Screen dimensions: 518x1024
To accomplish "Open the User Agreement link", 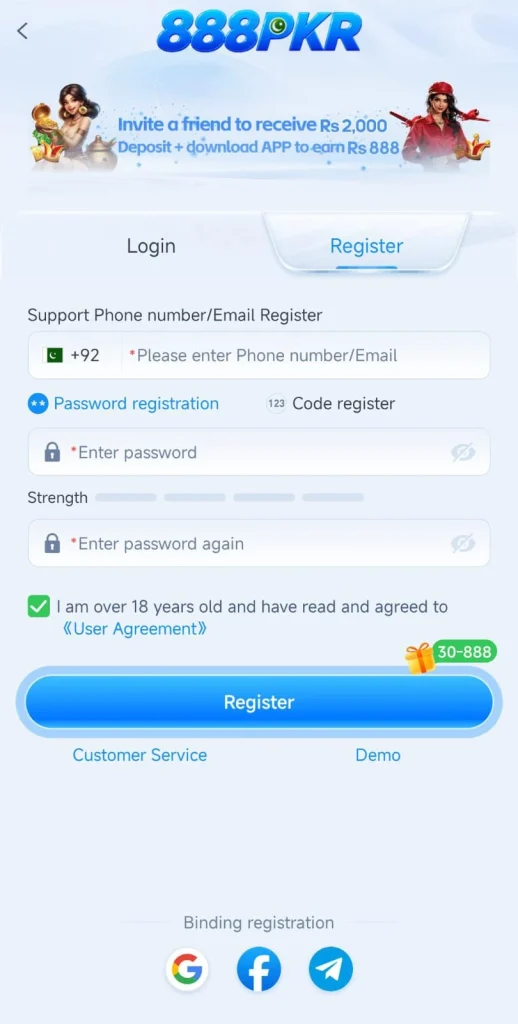I will click(135, 629).
